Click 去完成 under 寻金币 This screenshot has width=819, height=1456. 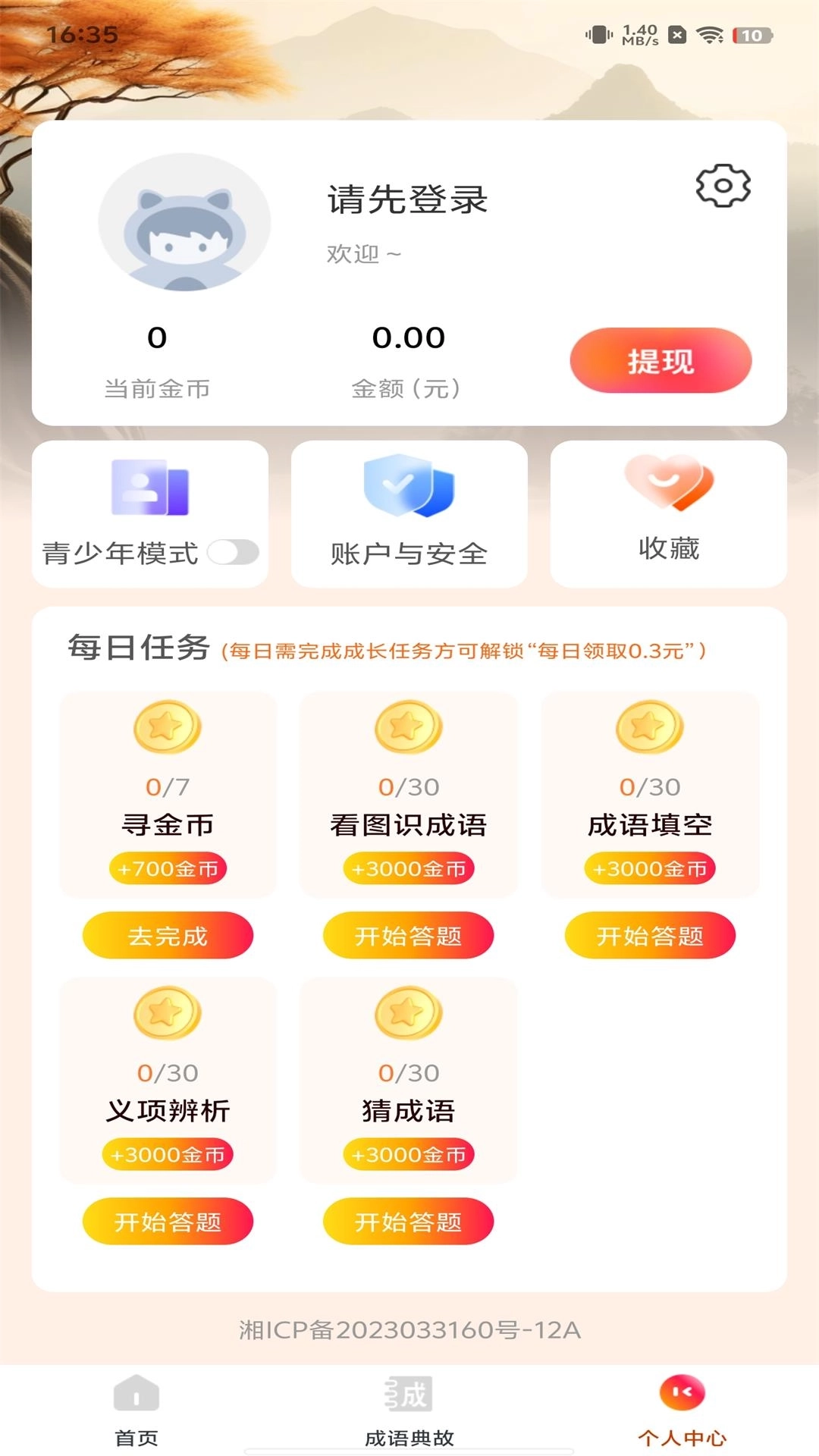point(168,936)
